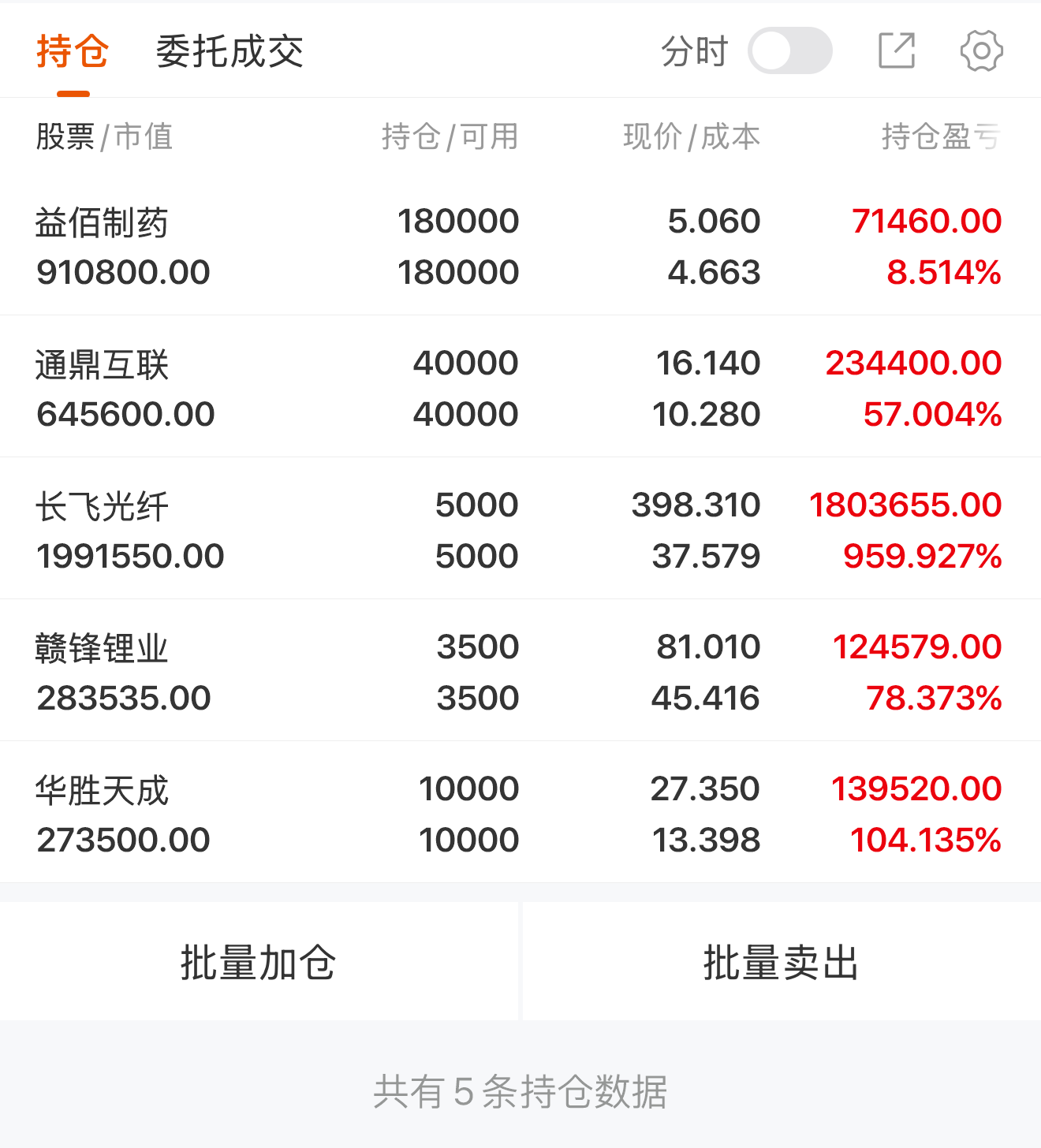Switch to the 委托成交 tab

pos(229,52)
